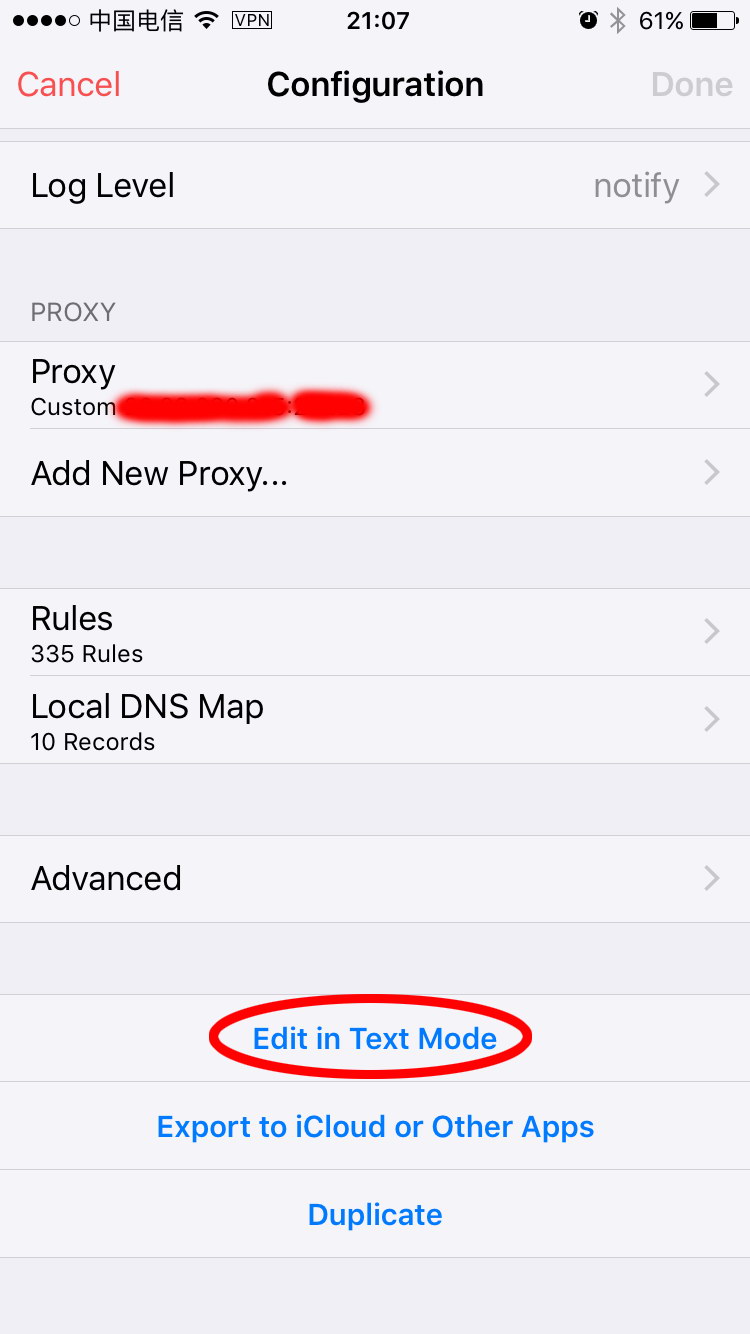
Task: Tap Done in the navigation bar
Action: (692, 84)
